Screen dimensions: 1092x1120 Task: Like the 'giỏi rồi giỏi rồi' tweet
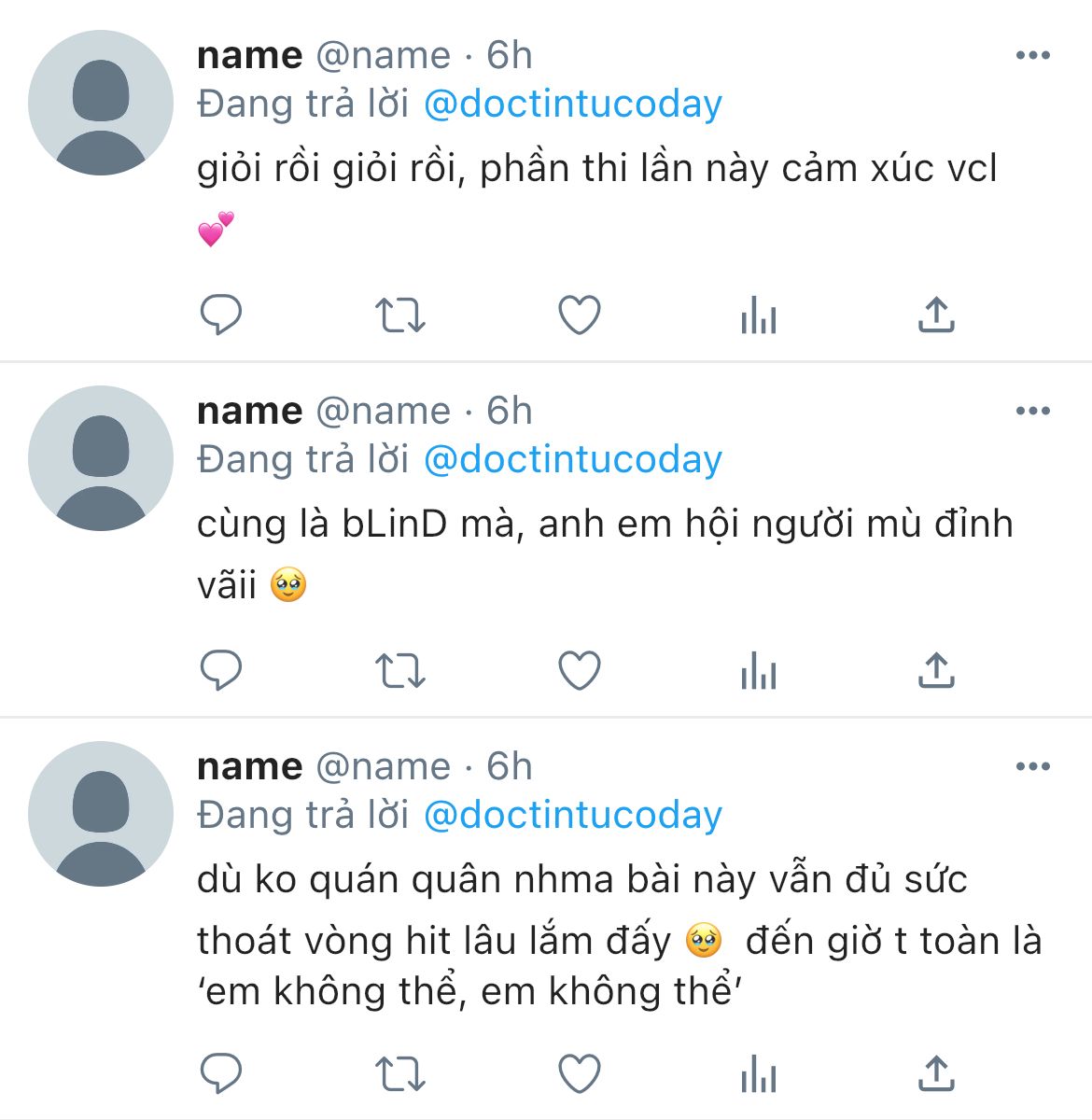point(579,315)
